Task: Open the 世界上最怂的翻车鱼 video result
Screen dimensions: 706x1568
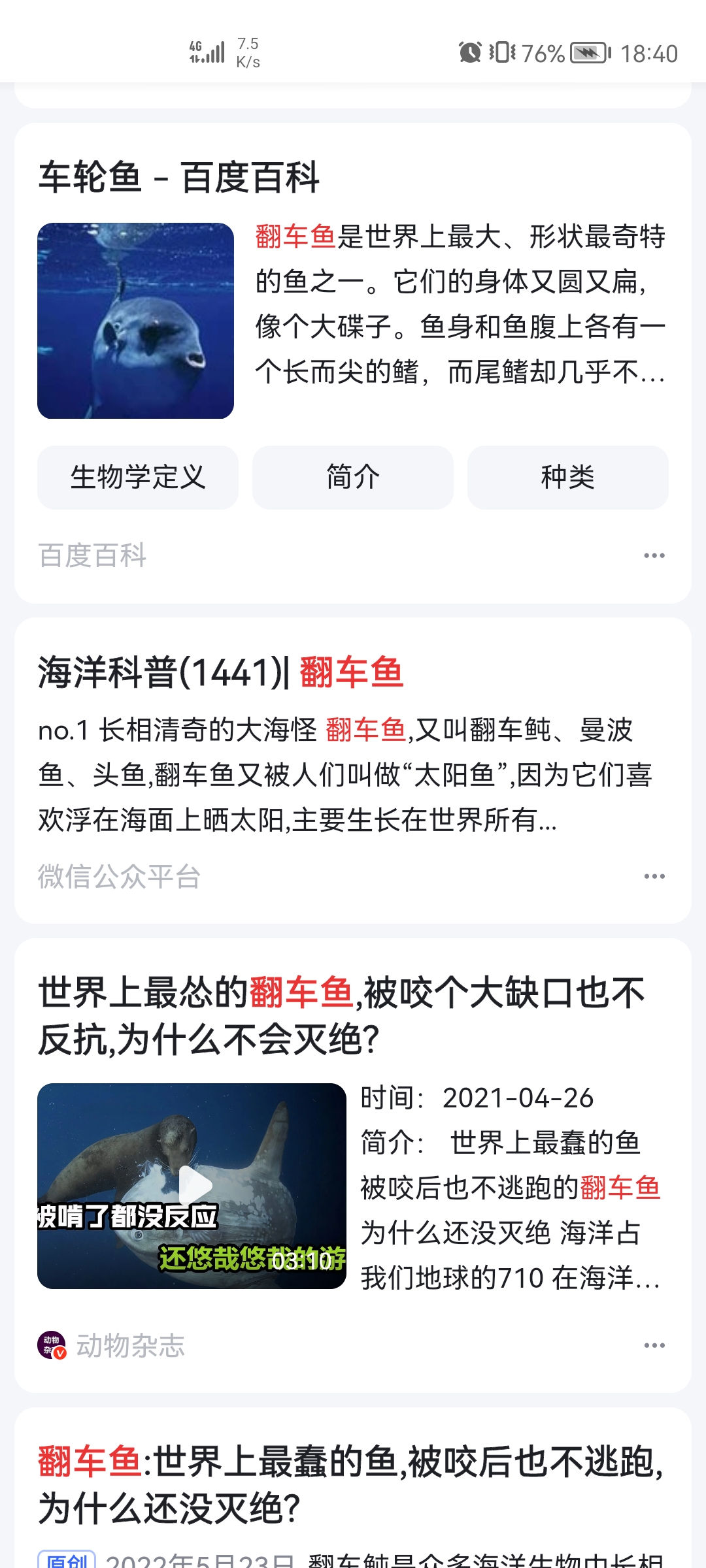Action: coord(341,1015)
